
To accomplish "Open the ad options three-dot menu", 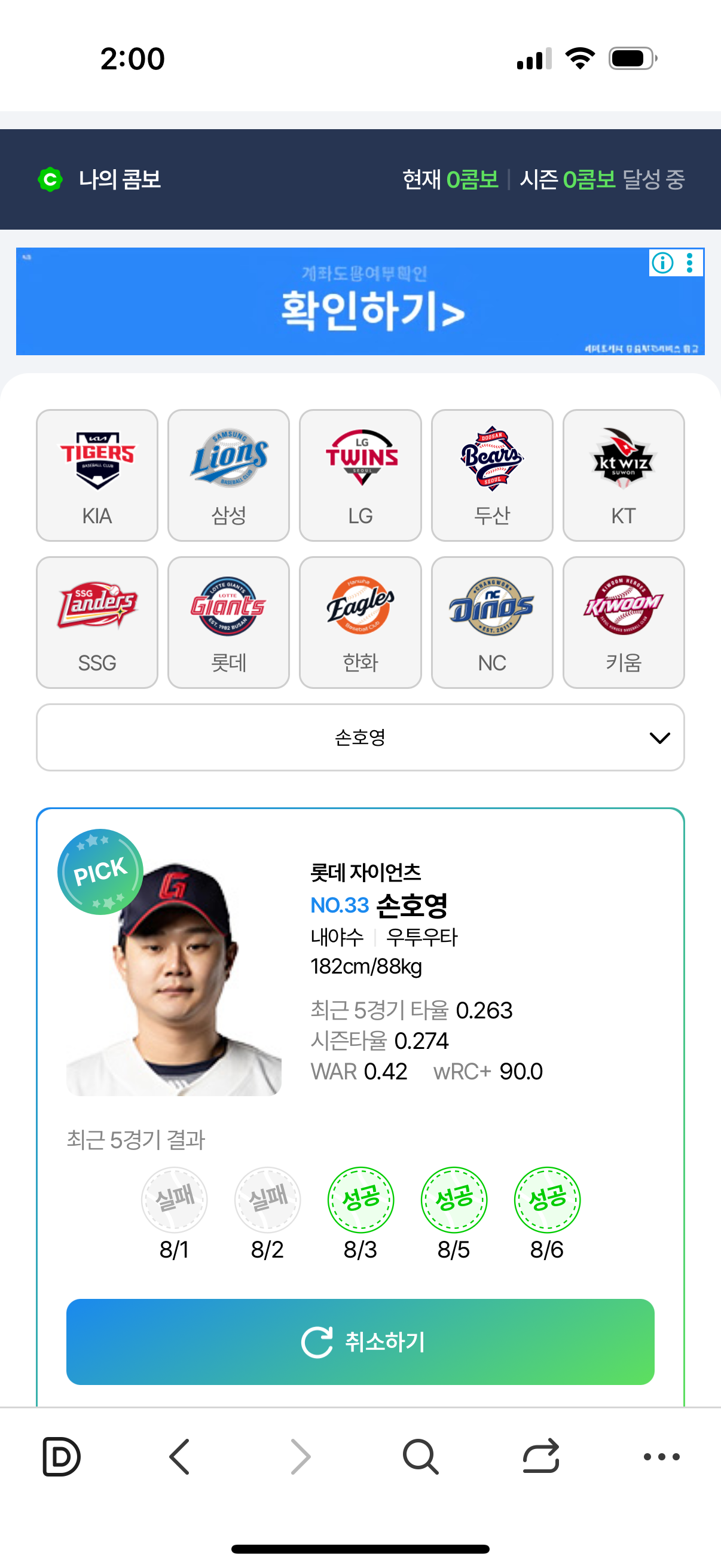I will tap(689, 263).
